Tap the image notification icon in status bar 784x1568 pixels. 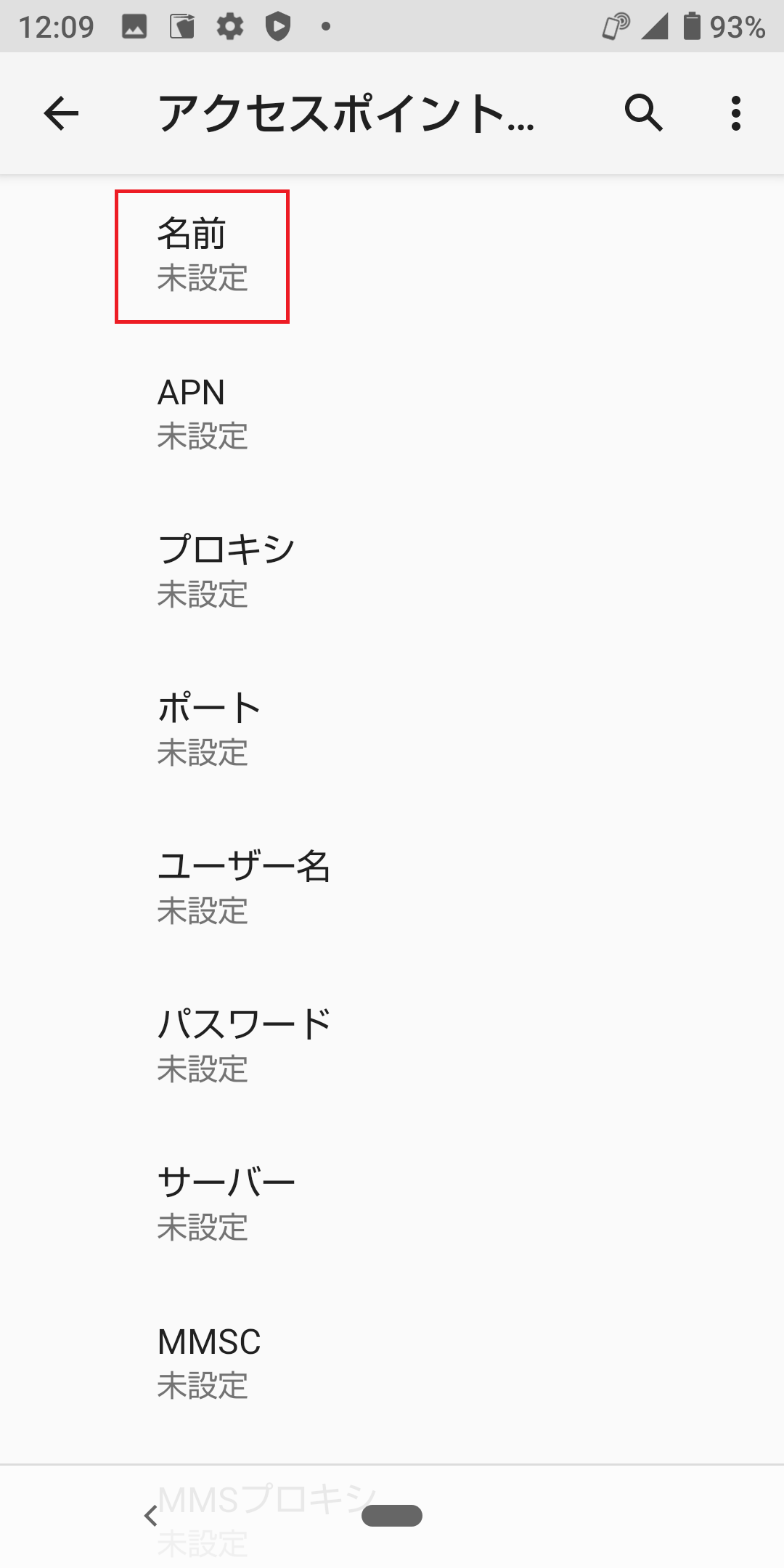[x=134, y=28]
